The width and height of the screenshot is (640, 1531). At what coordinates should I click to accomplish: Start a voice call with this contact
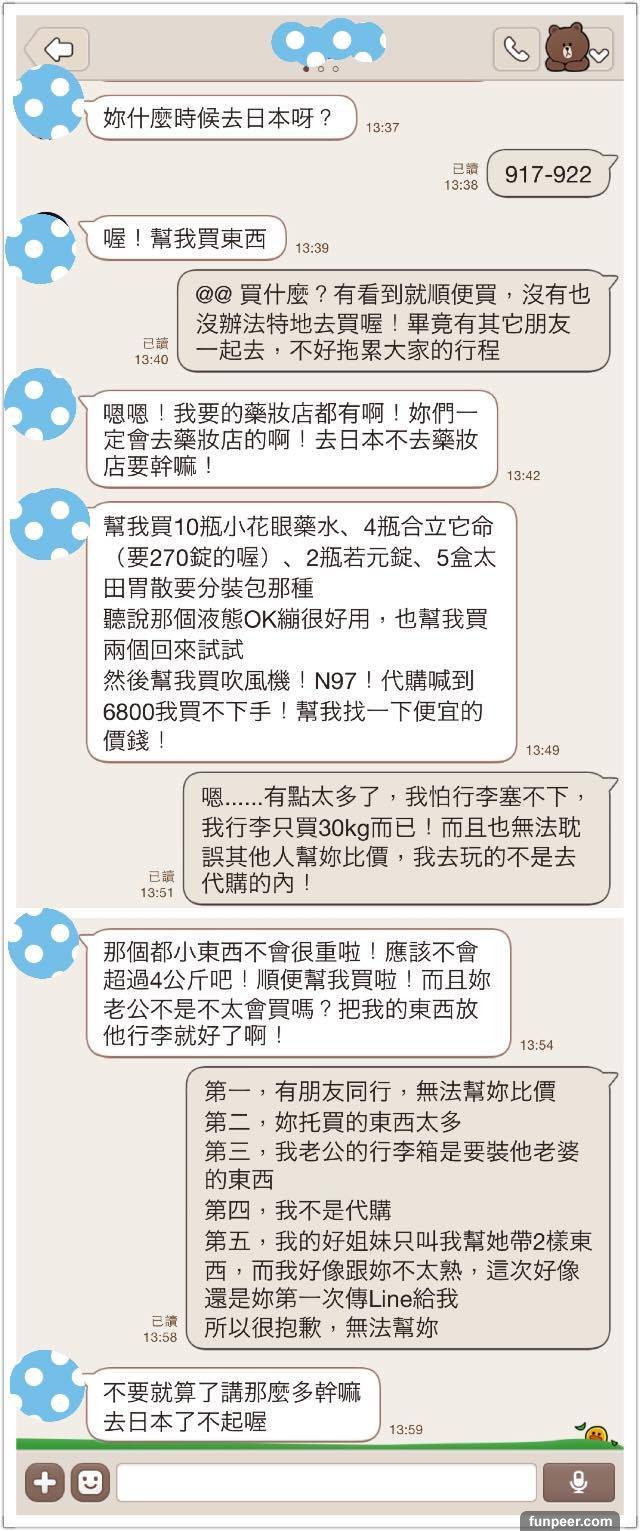coord(516,49)
